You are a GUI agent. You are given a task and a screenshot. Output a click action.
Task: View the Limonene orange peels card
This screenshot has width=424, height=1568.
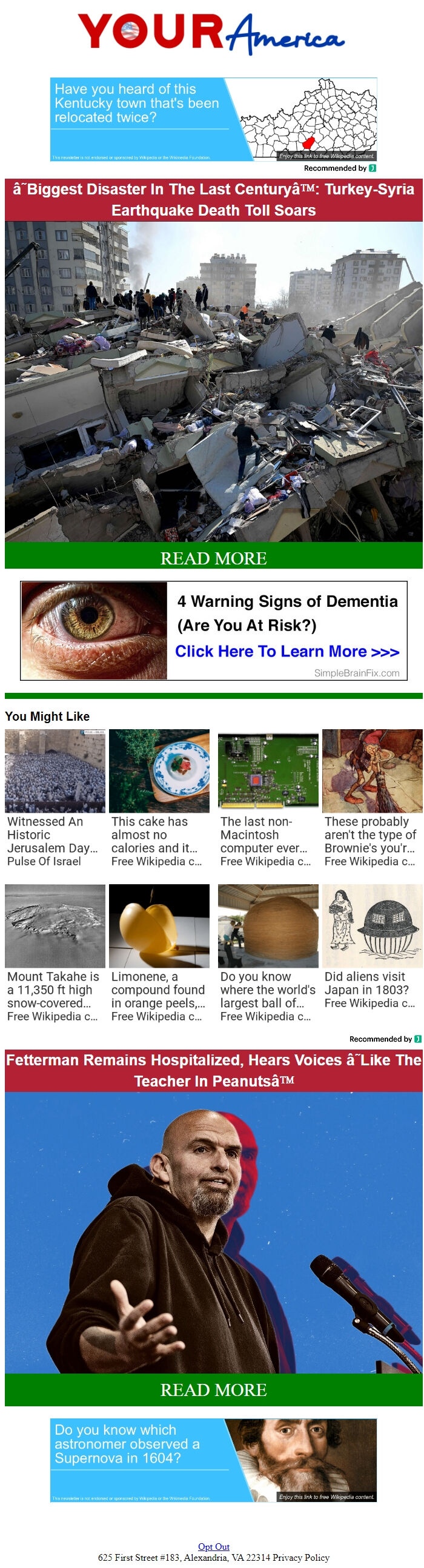point(159,953)
